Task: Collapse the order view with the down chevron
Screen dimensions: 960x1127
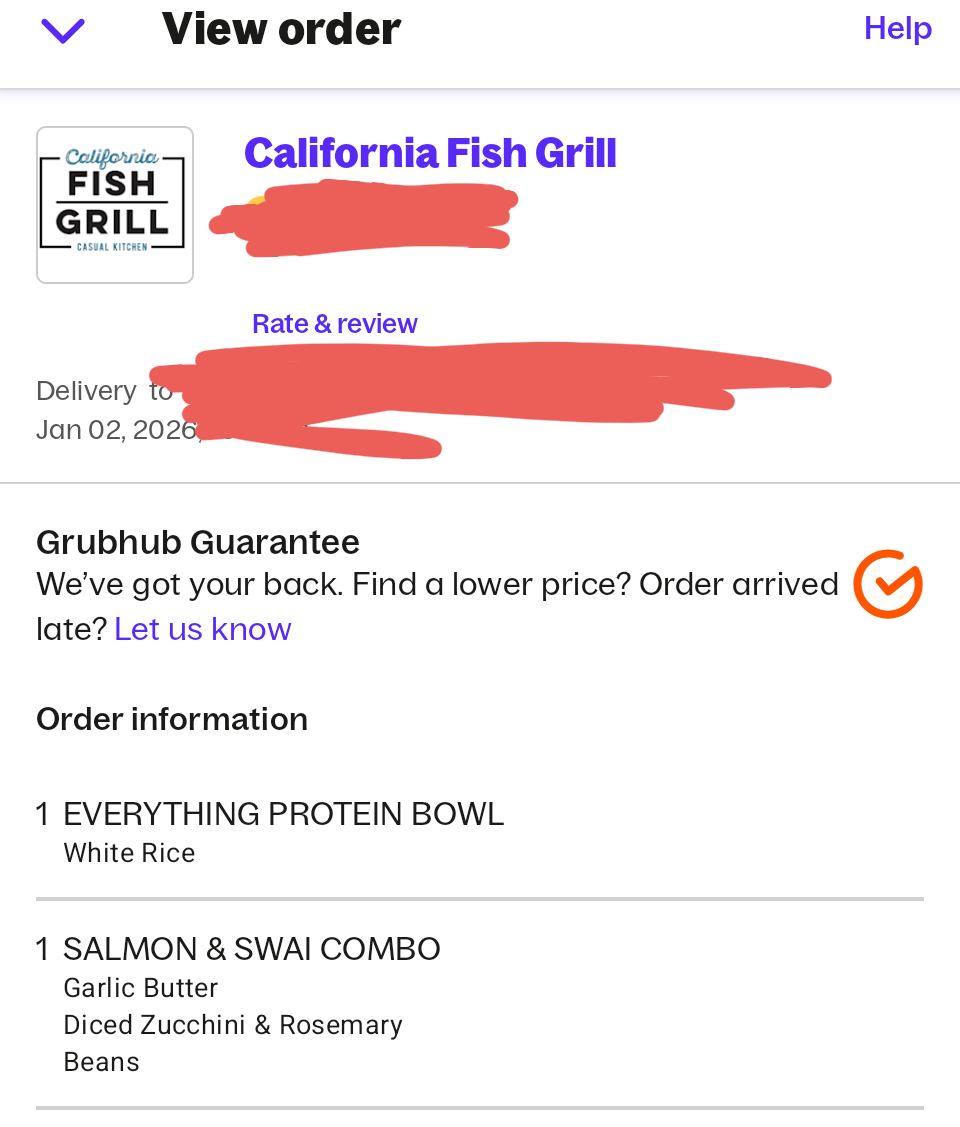Action: (x=63, y=31)
